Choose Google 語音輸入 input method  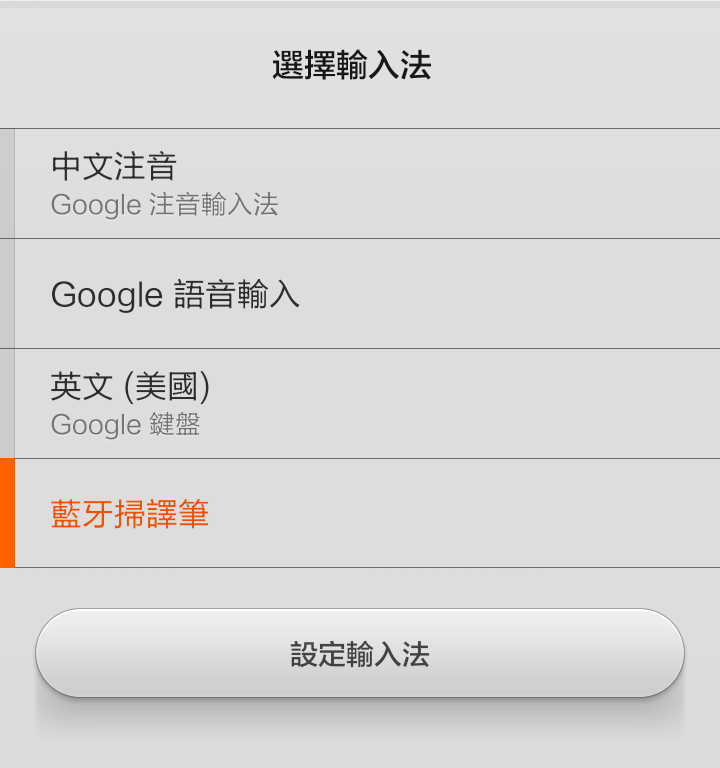(x=360, y=294)
